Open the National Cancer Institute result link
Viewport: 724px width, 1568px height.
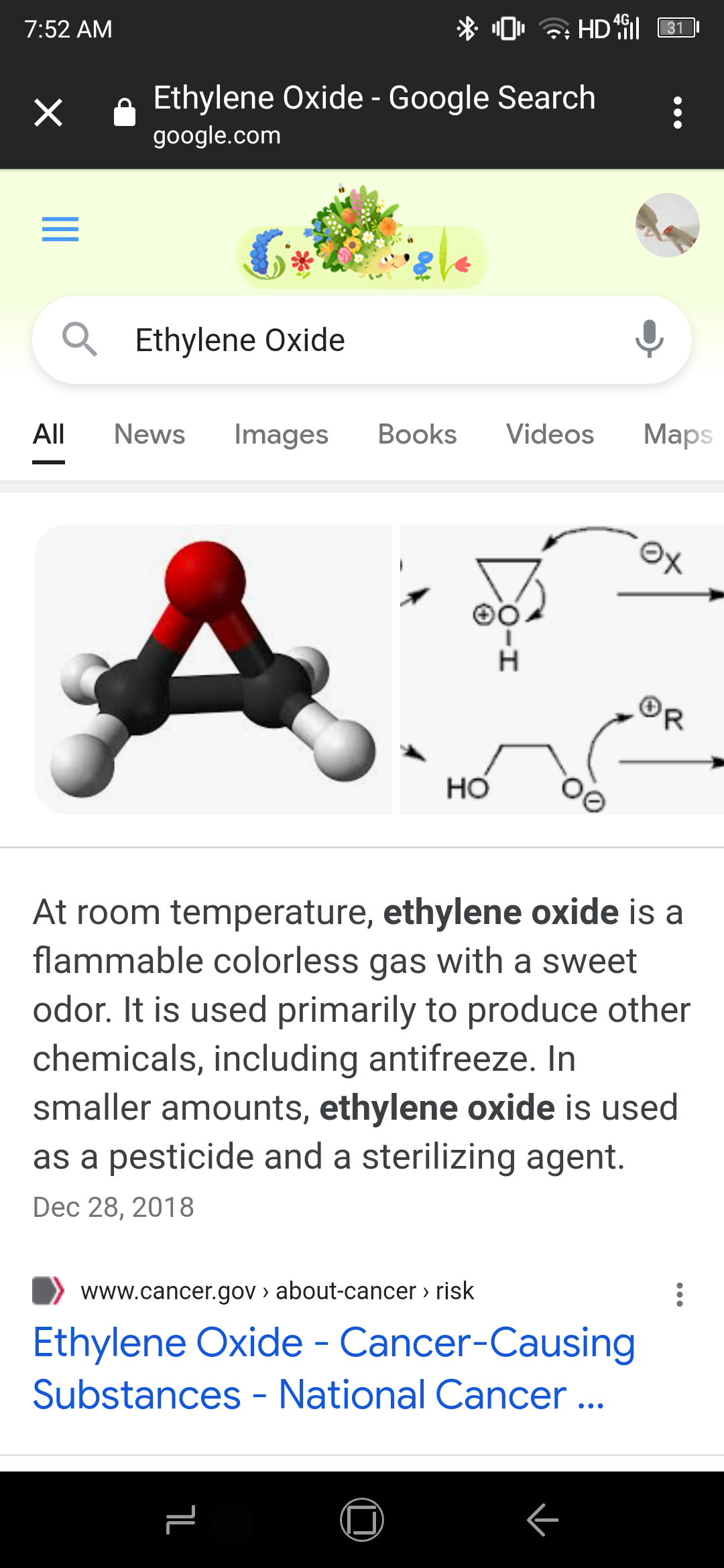[334, 1368]
